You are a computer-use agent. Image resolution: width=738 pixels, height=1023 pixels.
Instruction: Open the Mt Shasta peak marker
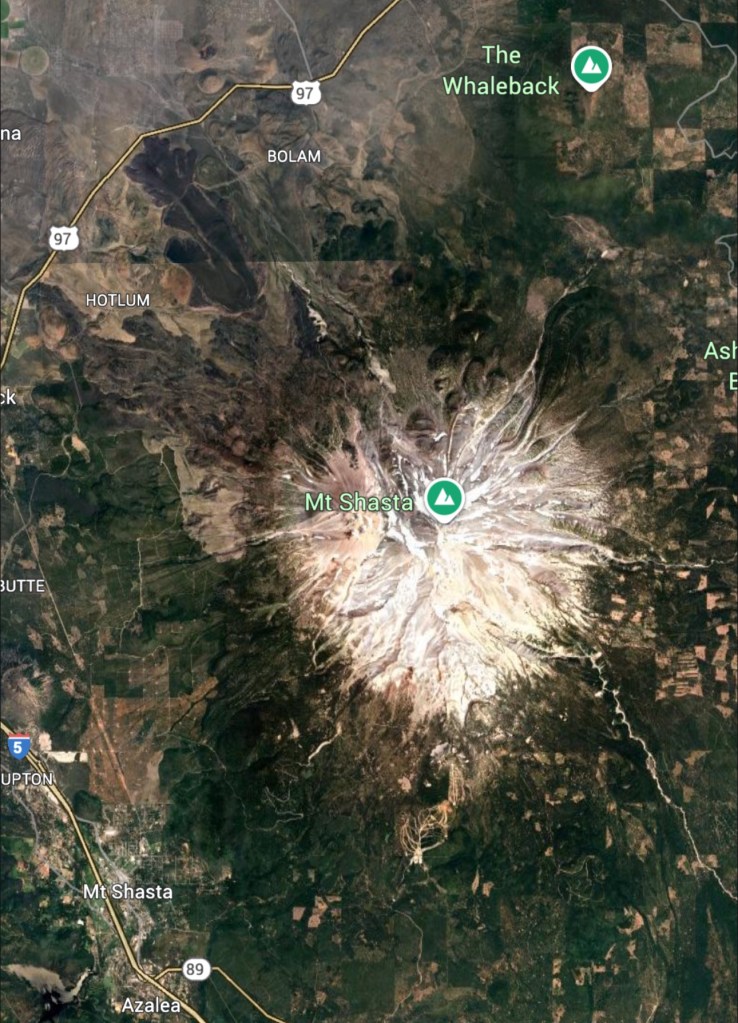pos(444,498)
